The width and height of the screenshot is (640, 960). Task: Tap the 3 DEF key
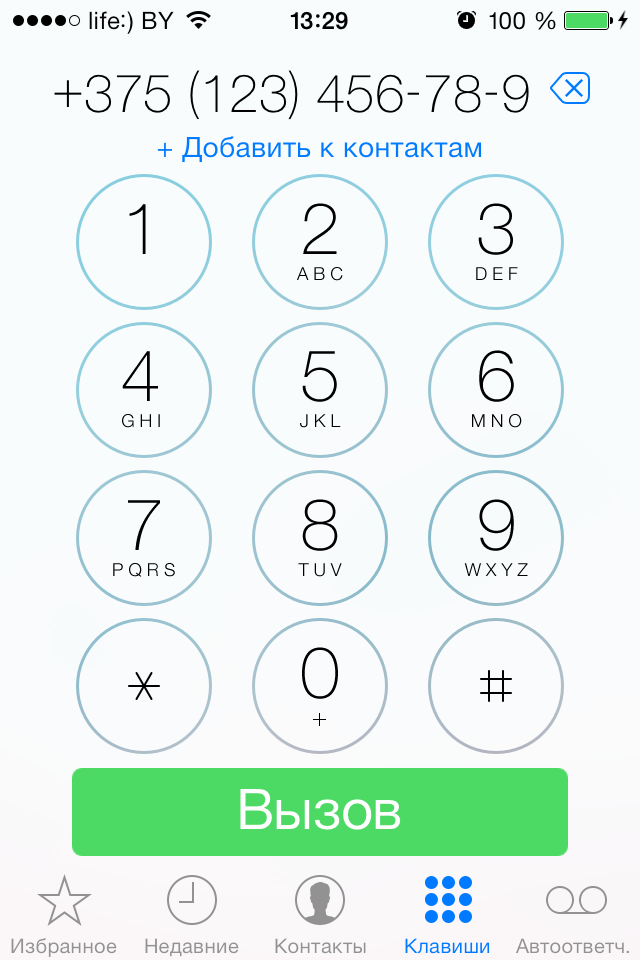tap(496, 242)
